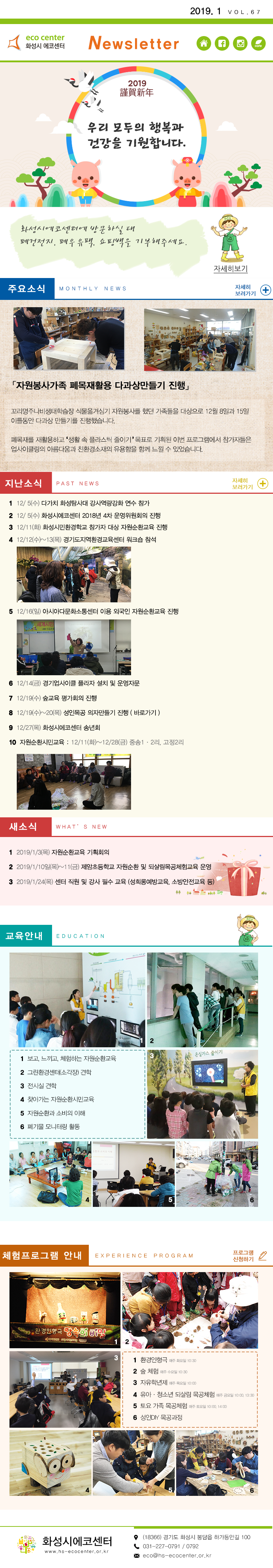The image size is (273, 1568).
Task: Open 자세히 보러가기 in the 지난소식 section
Action: click(x=250, y=483)
